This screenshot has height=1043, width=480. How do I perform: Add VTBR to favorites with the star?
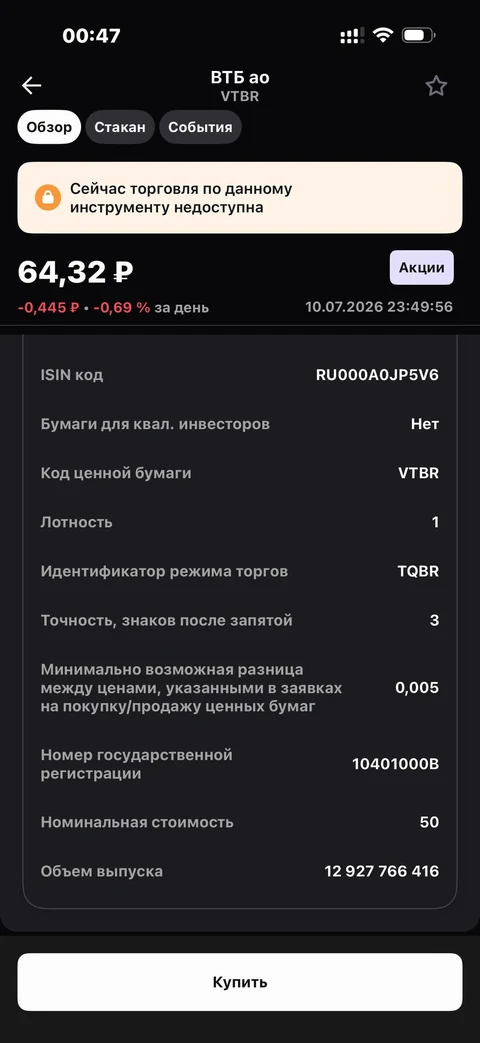click(x=436, y=86)
